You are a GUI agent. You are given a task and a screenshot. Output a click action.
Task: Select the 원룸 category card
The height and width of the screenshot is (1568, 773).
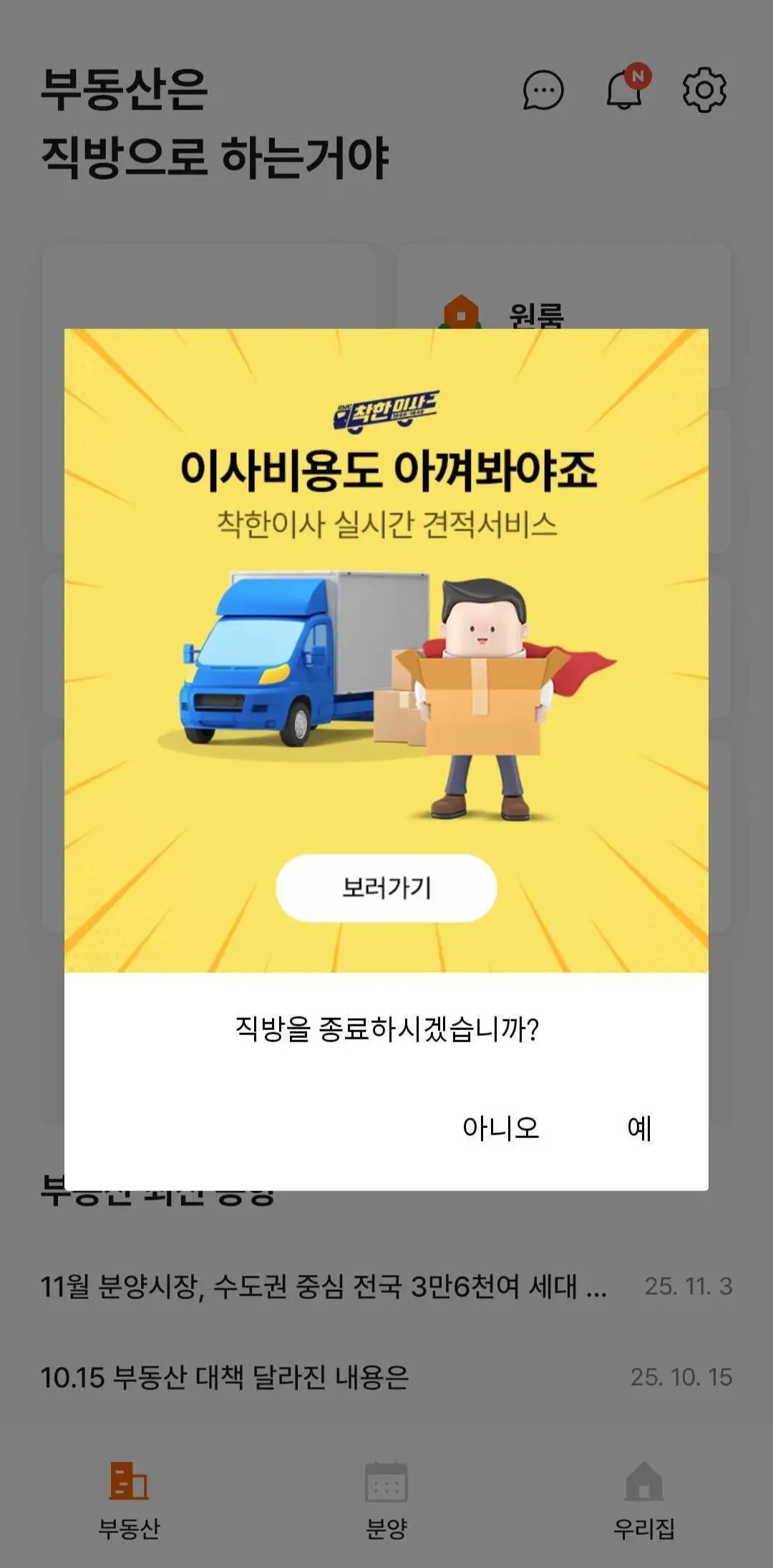[563, 300]
